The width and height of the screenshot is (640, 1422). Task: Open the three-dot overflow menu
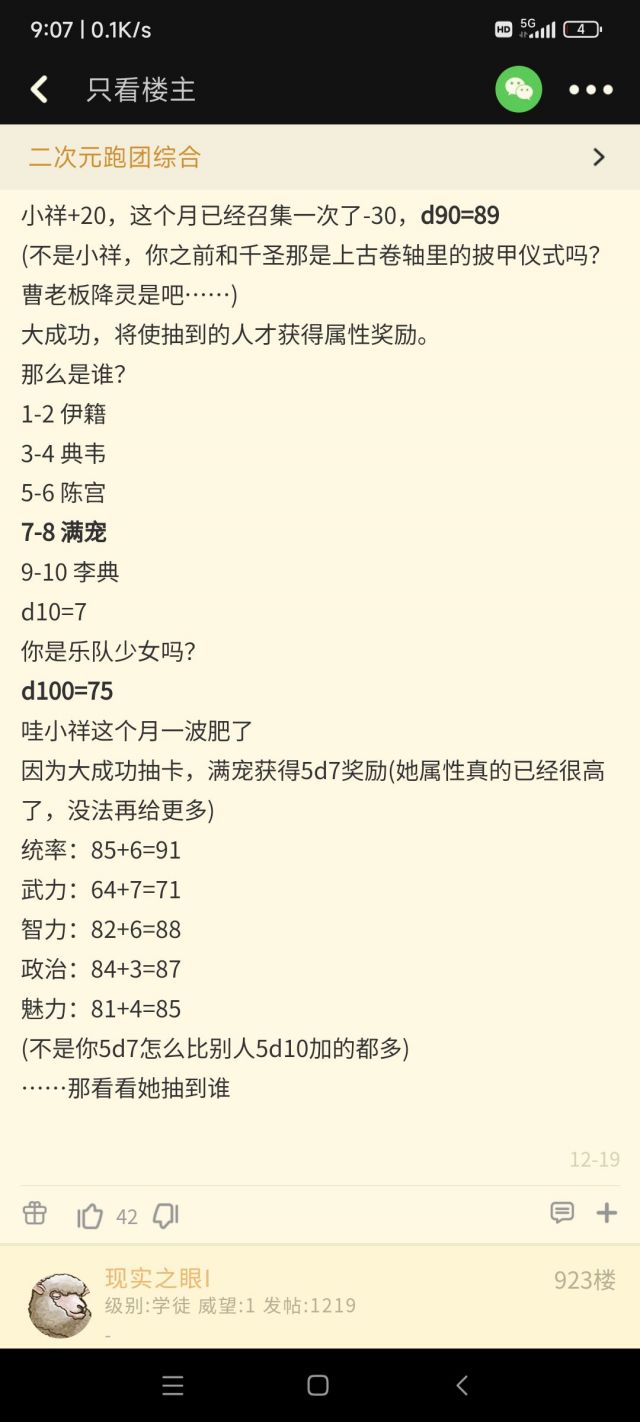click(x=591, y=90)
